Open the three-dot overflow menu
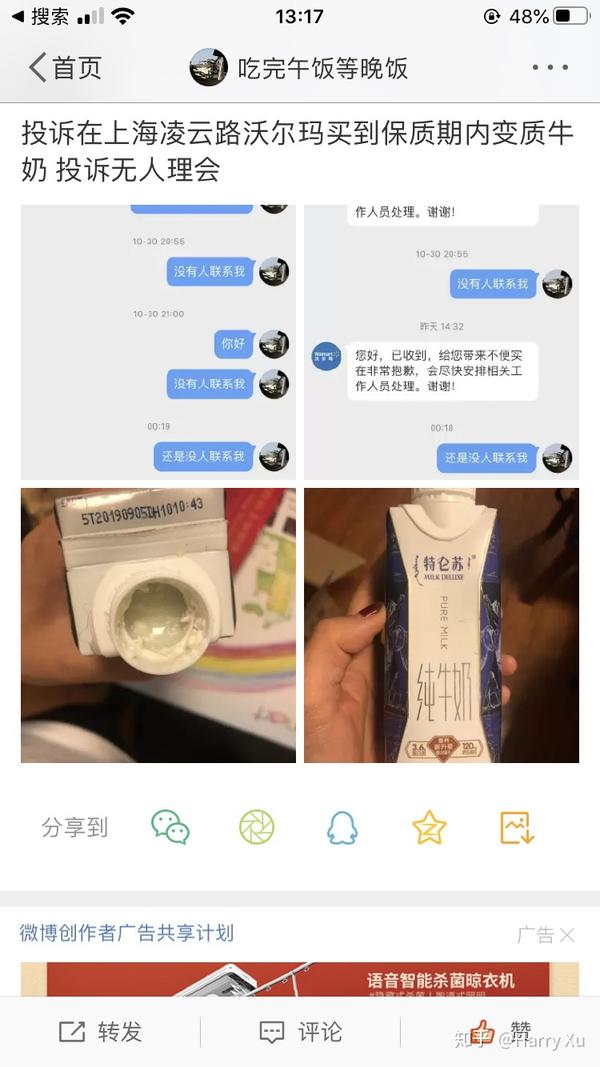600x1067 pixels. 550,67
